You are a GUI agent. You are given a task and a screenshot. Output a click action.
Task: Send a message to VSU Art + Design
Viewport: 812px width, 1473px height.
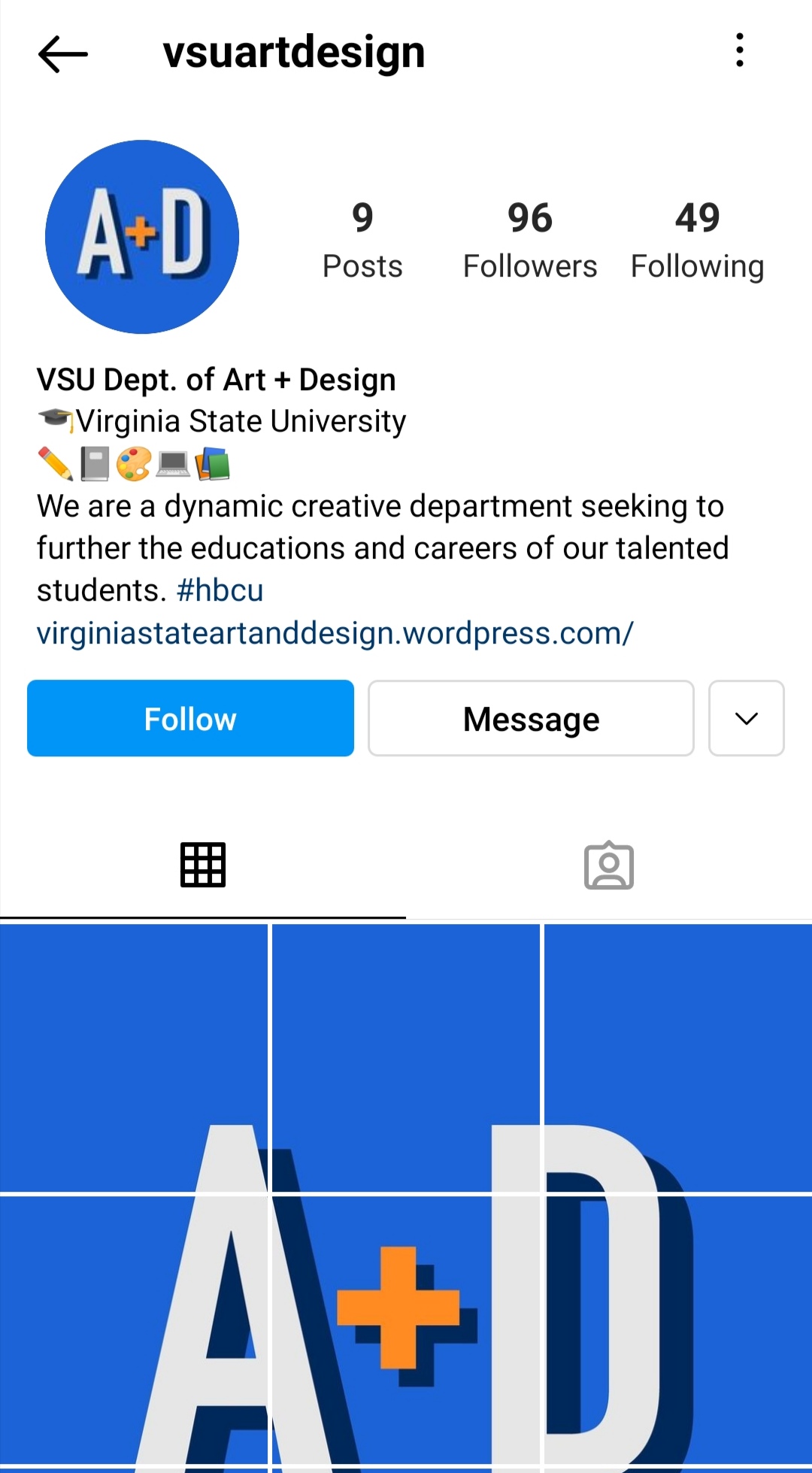point(531,718)
